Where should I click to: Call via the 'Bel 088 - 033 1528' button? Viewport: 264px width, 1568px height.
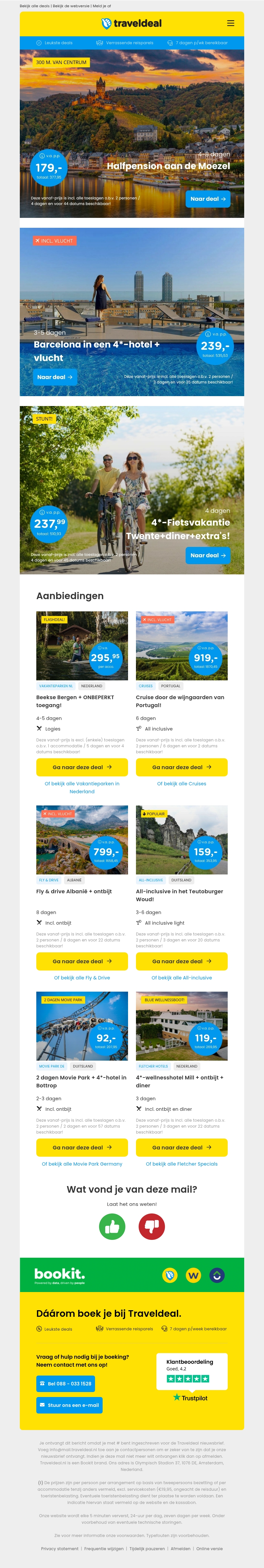[66, 1383]
